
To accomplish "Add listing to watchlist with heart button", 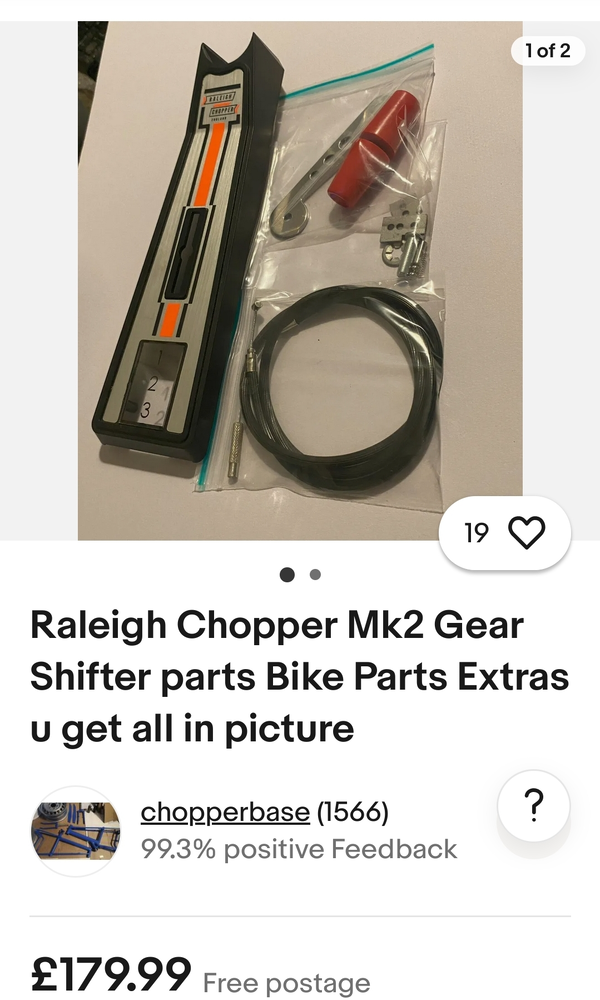I will [x=526, y=534].
